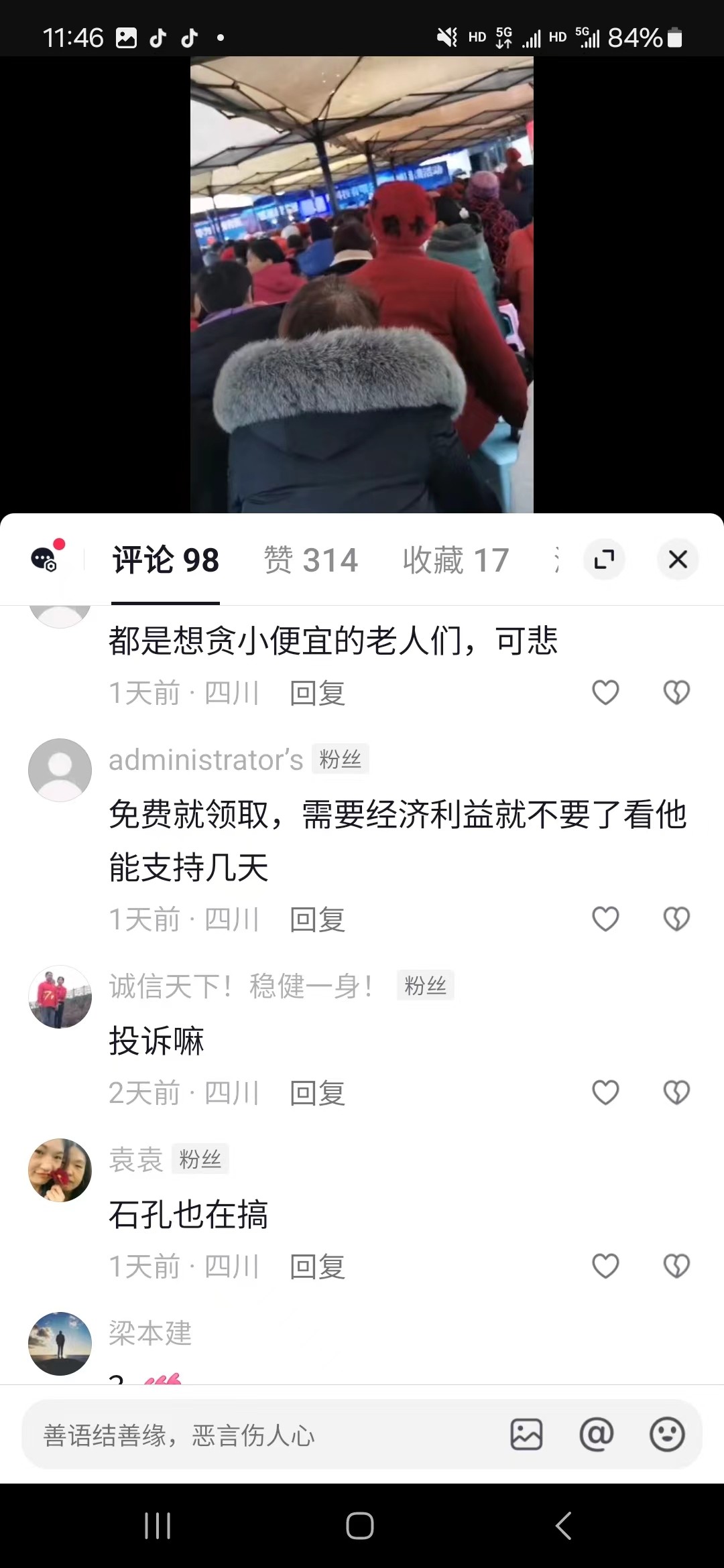Dislike 袁袁's comment 石孔也在搞
This screenshot has width=724, height=1568.
[676, 1266]
